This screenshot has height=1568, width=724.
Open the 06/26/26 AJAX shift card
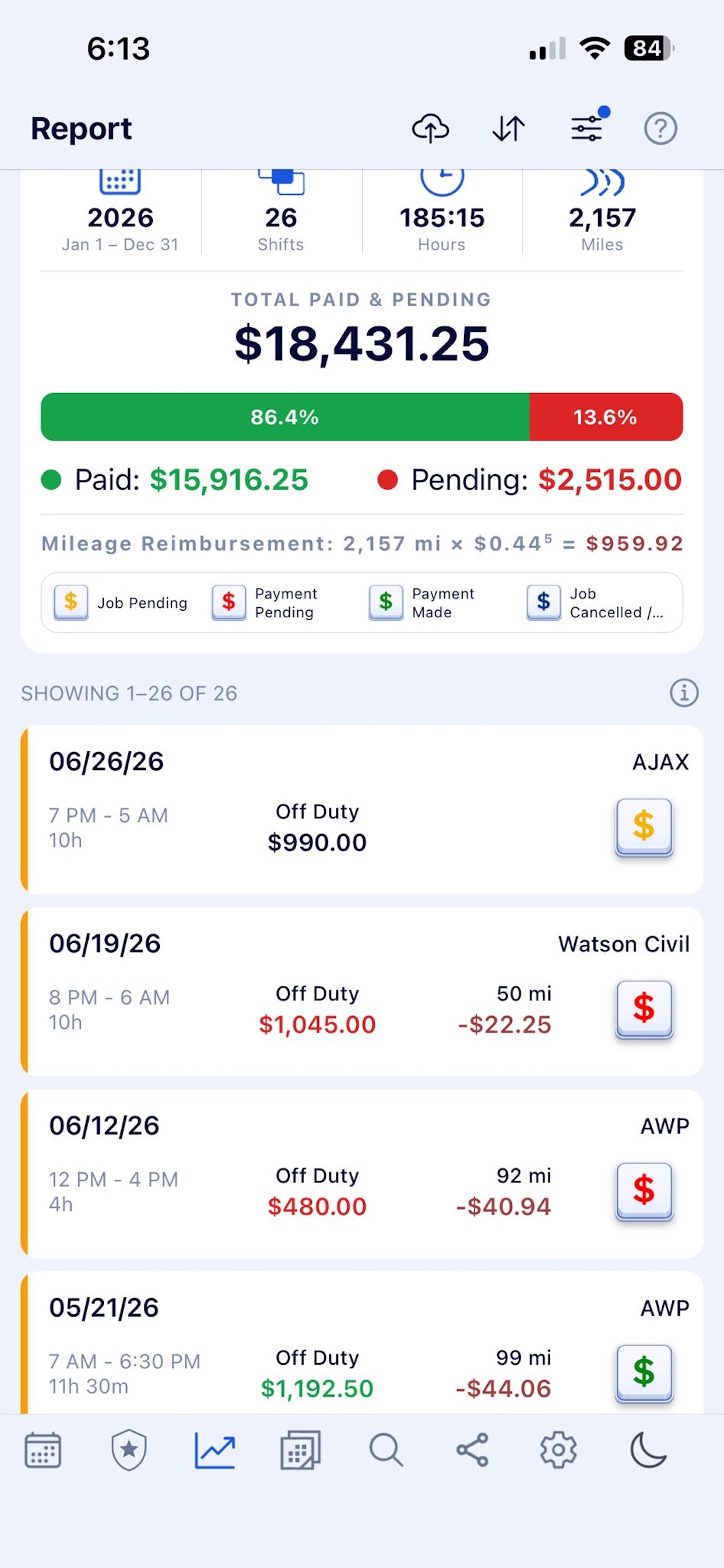tap(362, 809)
